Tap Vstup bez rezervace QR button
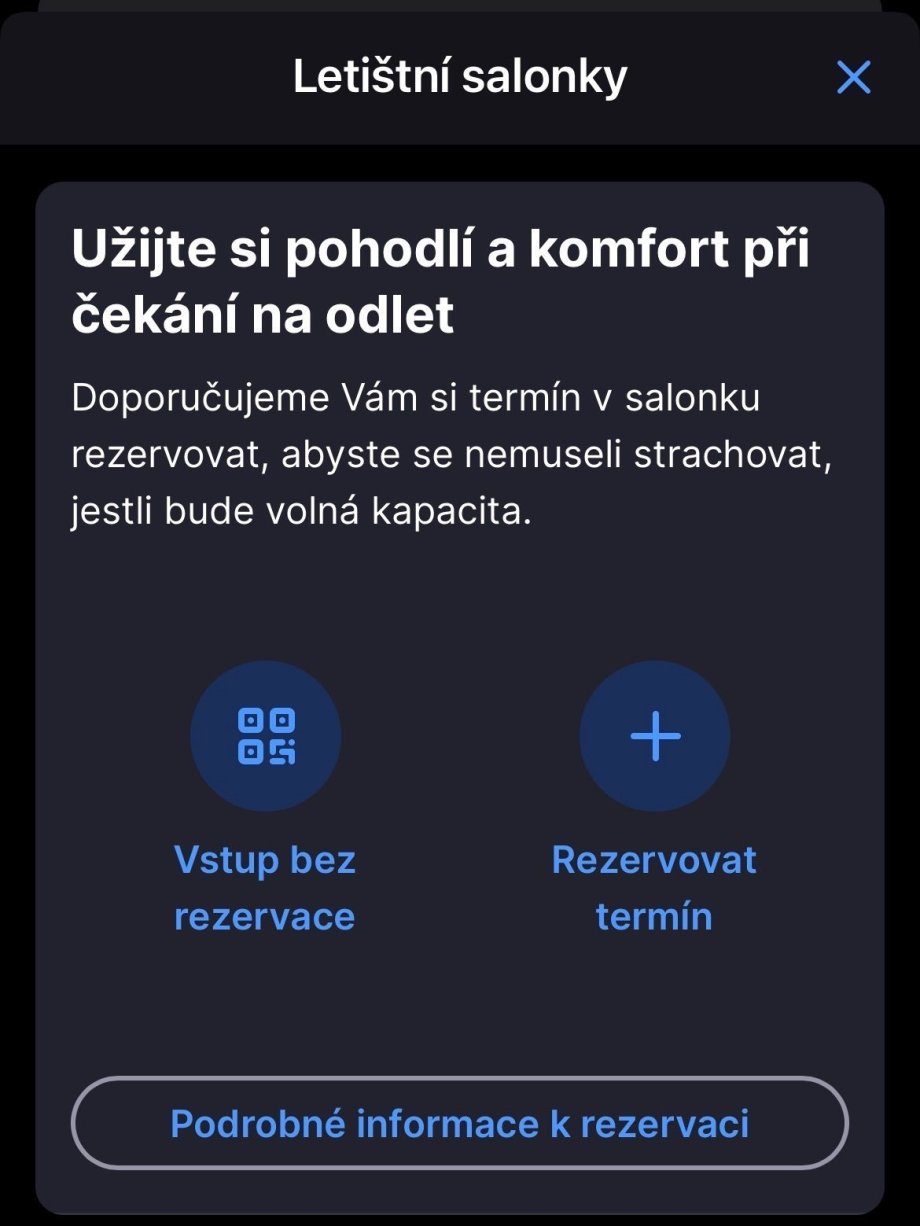The height and width of the screenshot is (1226, 920). coord(266,737)
